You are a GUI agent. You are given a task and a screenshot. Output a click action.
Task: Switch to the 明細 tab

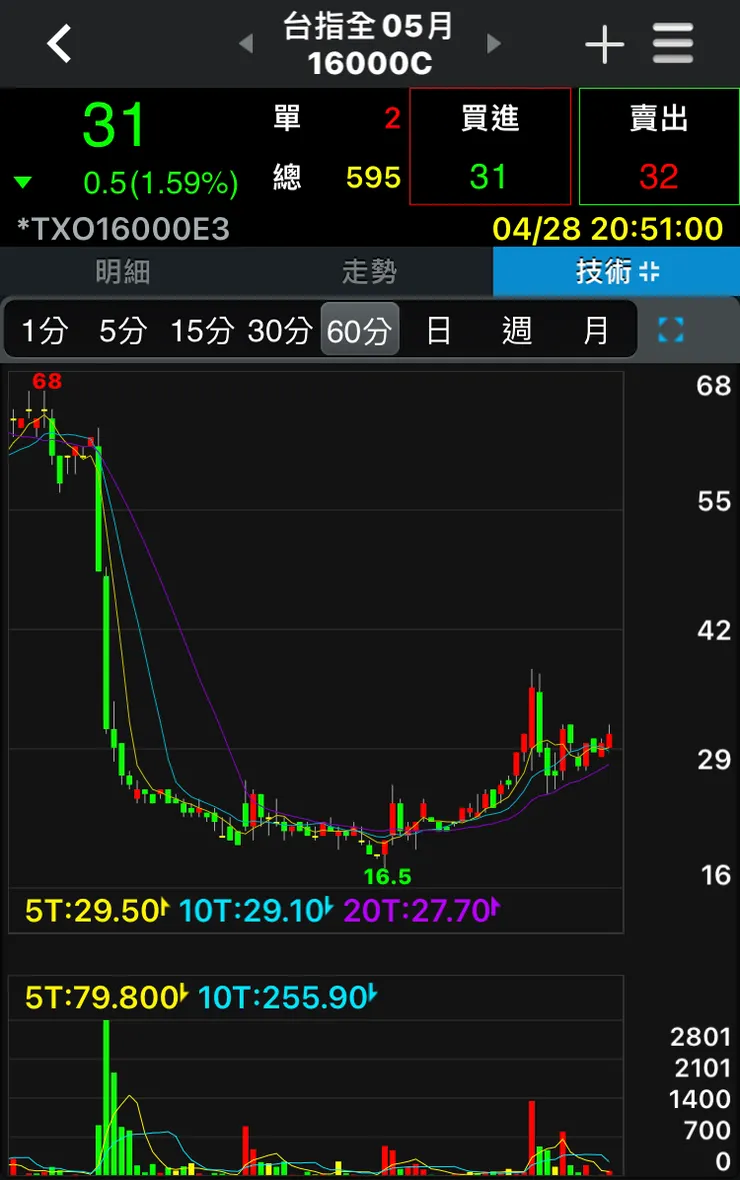pos(123,271)
